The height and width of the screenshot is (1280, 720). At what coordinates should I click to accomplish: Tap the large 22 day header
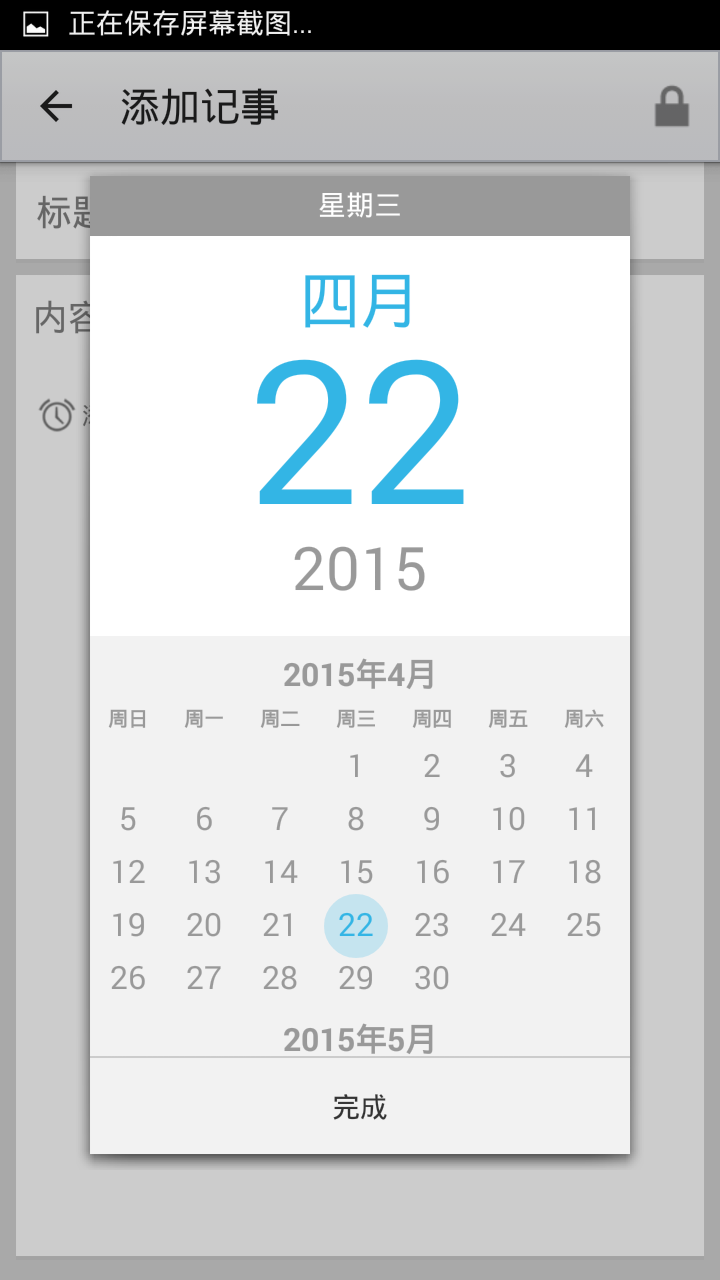coord(360,434)
